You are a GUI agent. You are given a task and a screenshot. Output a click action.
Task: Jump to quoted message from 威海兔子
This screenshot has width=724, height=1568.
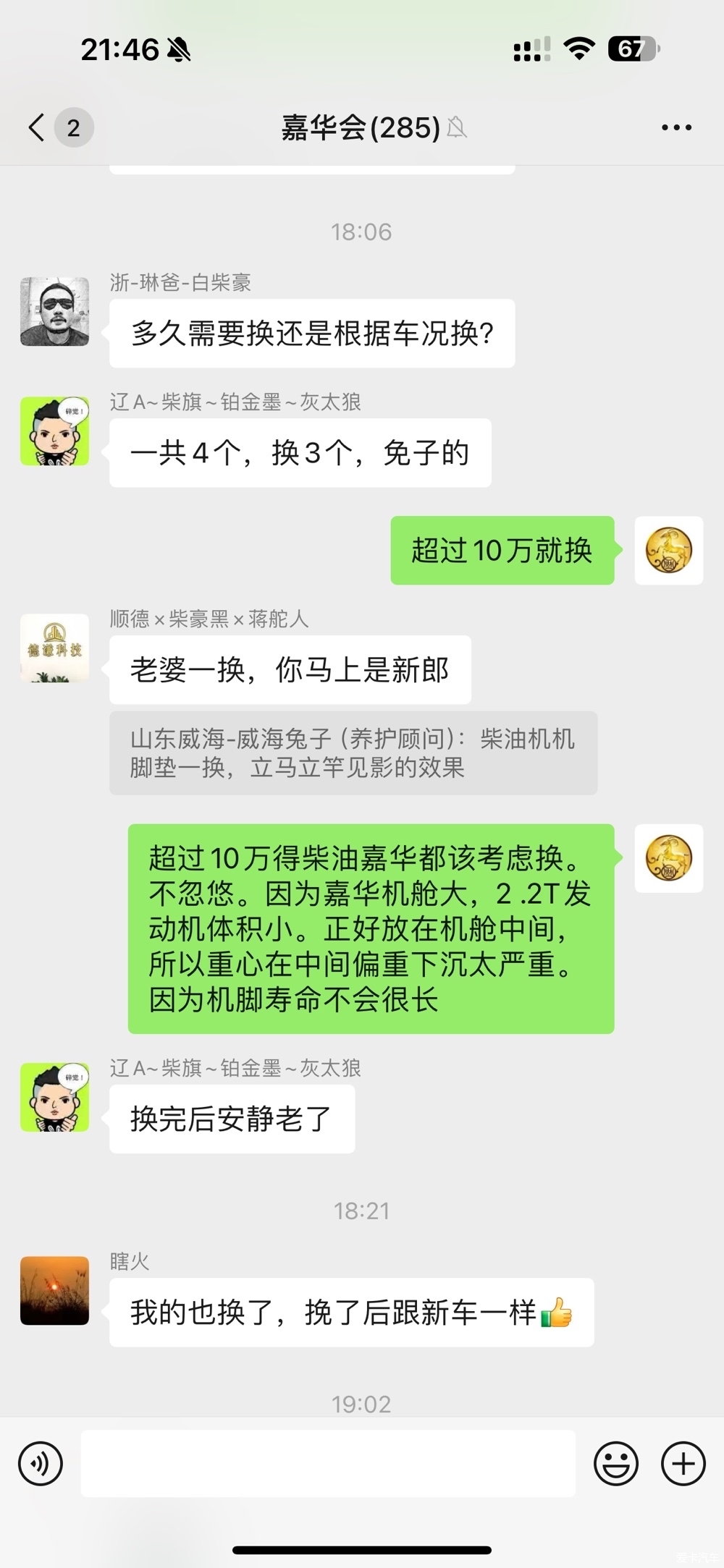(x=353, y=753)
